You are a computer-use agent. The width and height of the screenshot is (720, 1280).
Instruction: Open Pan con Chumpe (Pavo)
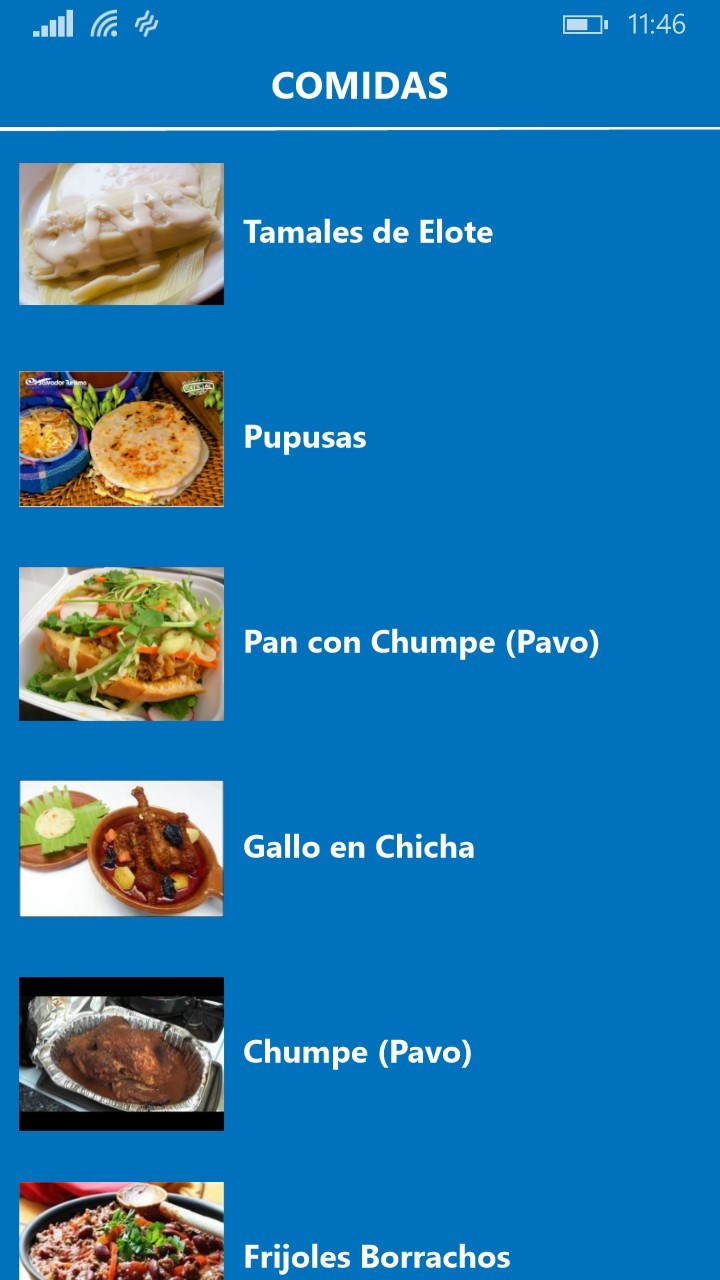(x=421, y=643)
